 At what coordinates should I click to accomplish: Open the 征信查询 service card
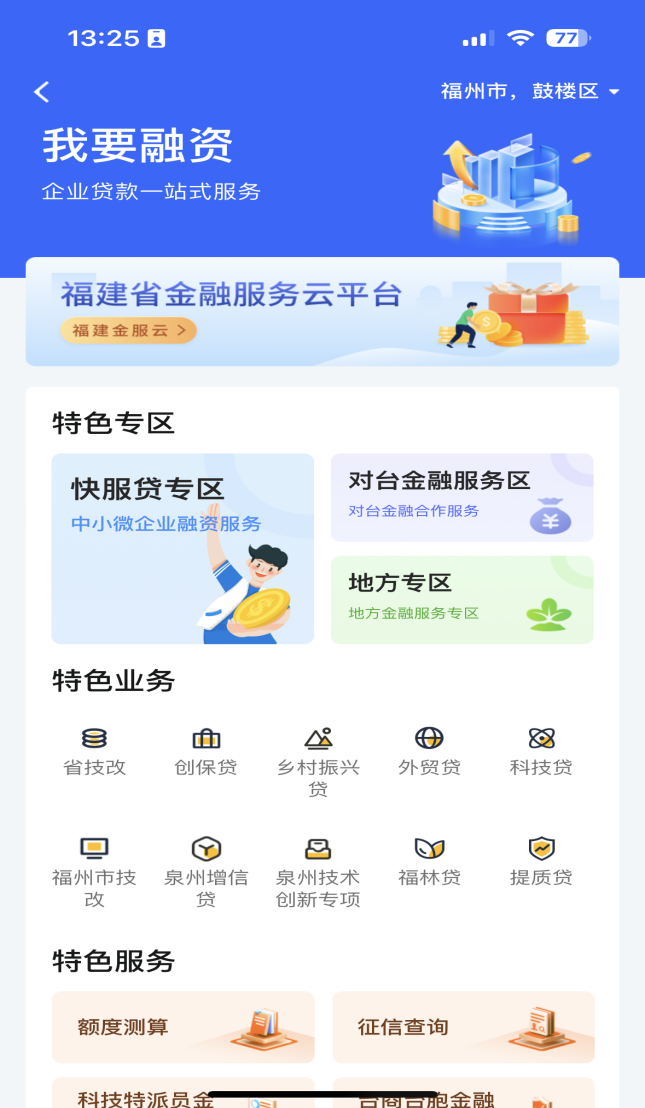click(x=463, y=1027)
